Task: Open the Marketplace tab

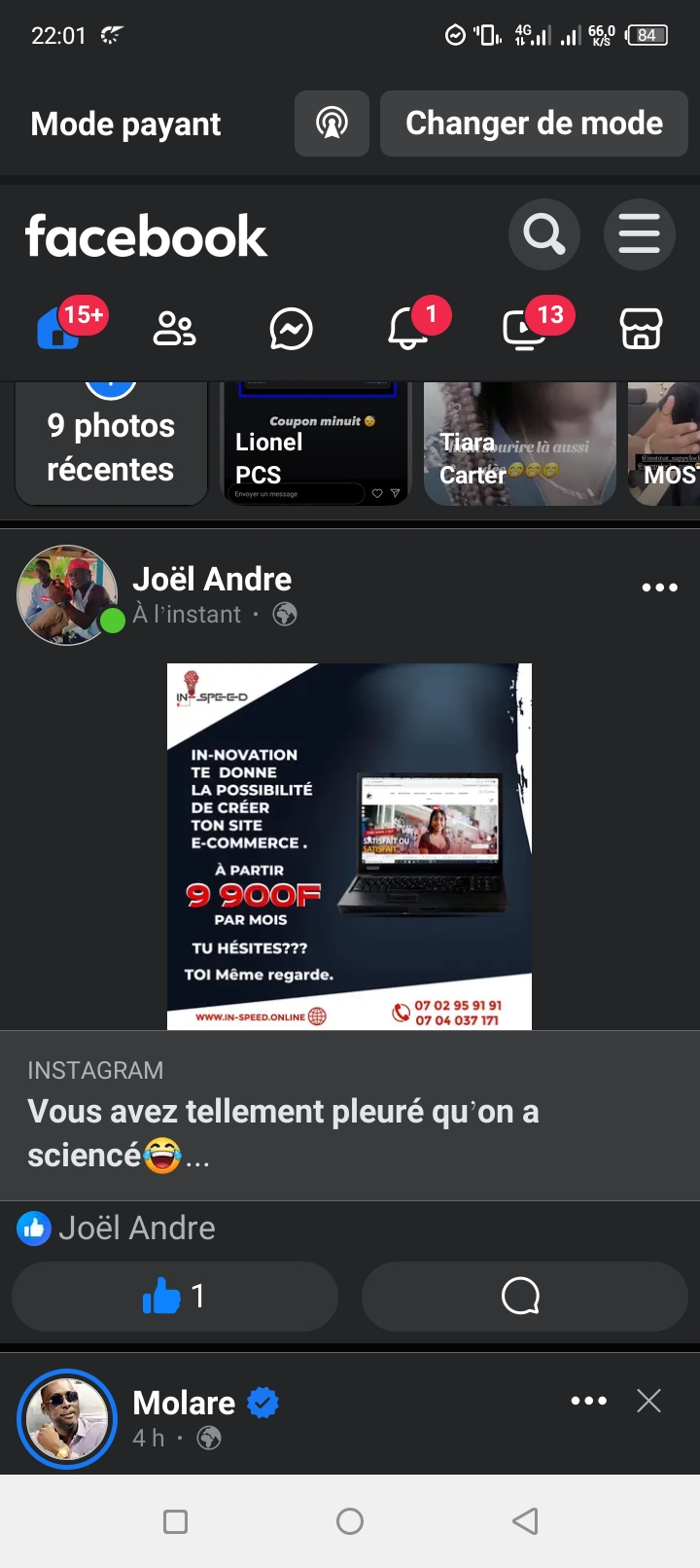Action: click(641, 329)
